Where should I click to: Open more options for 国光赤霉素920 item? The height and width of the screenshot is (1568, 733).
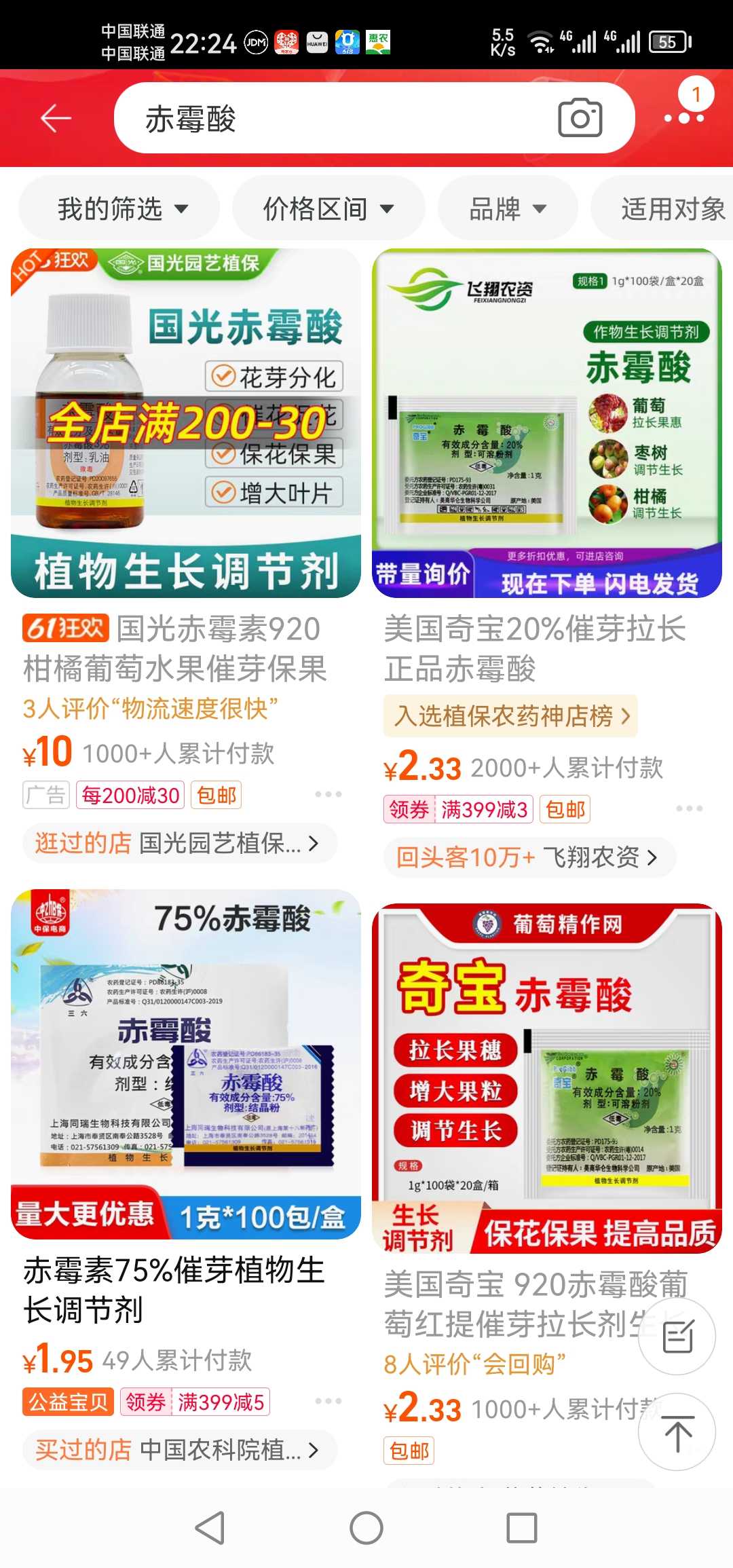click(x=328, y=794)
